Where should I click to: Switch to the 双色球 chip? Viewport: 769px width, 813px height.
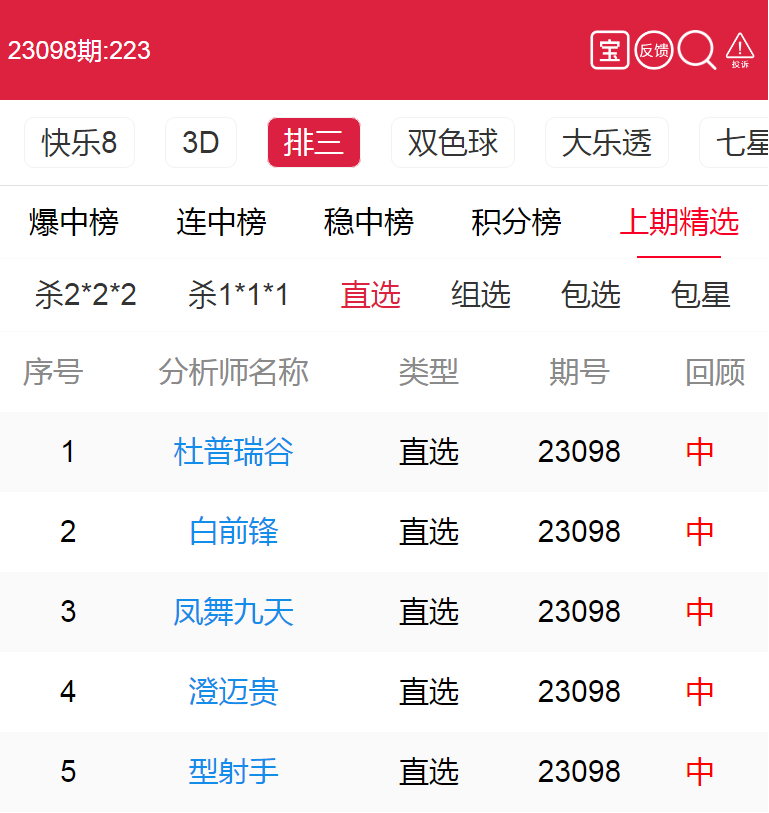(452, 143)
